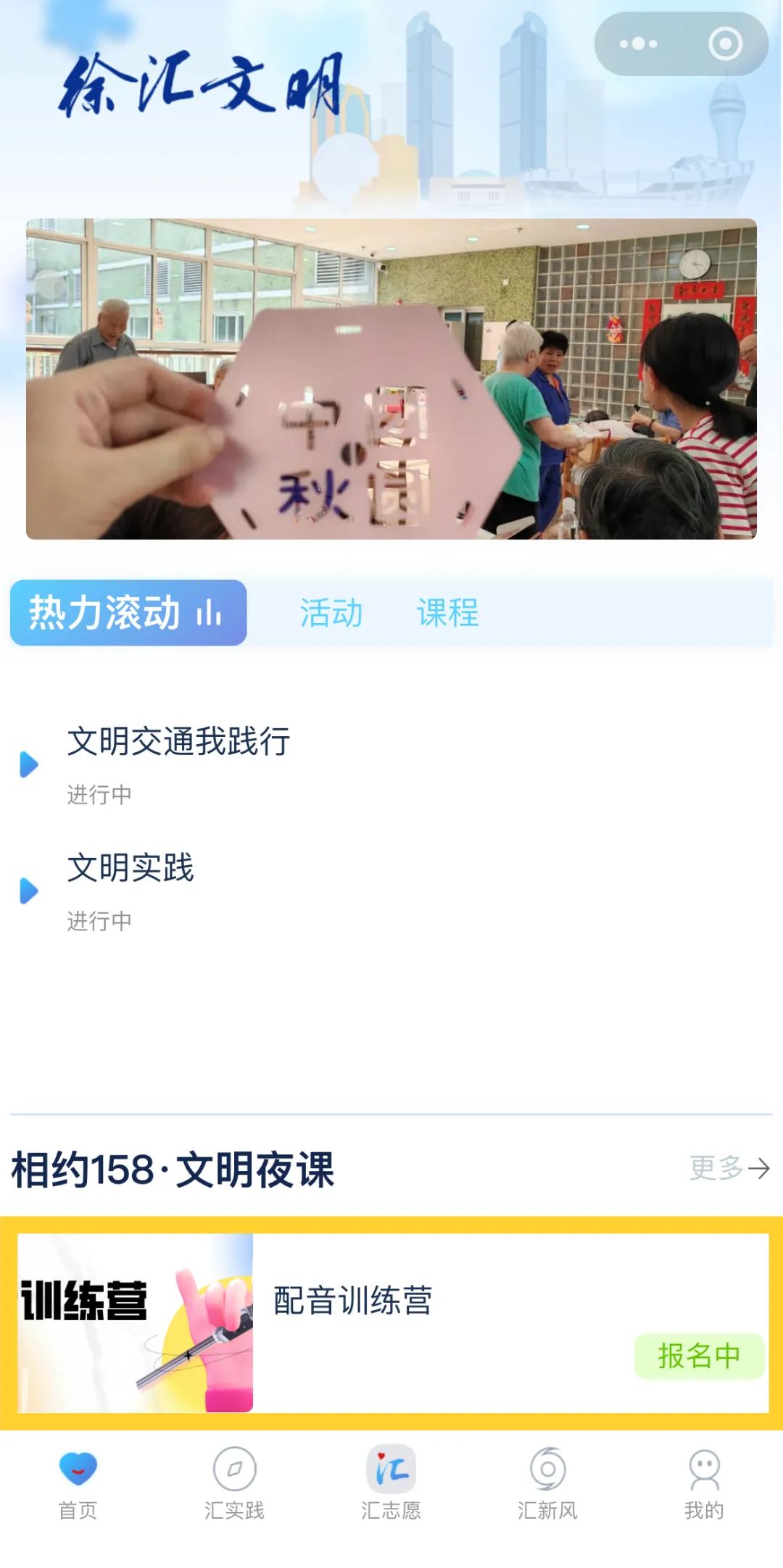Open the Mid-Autumn activity banner image

[391, 378]
